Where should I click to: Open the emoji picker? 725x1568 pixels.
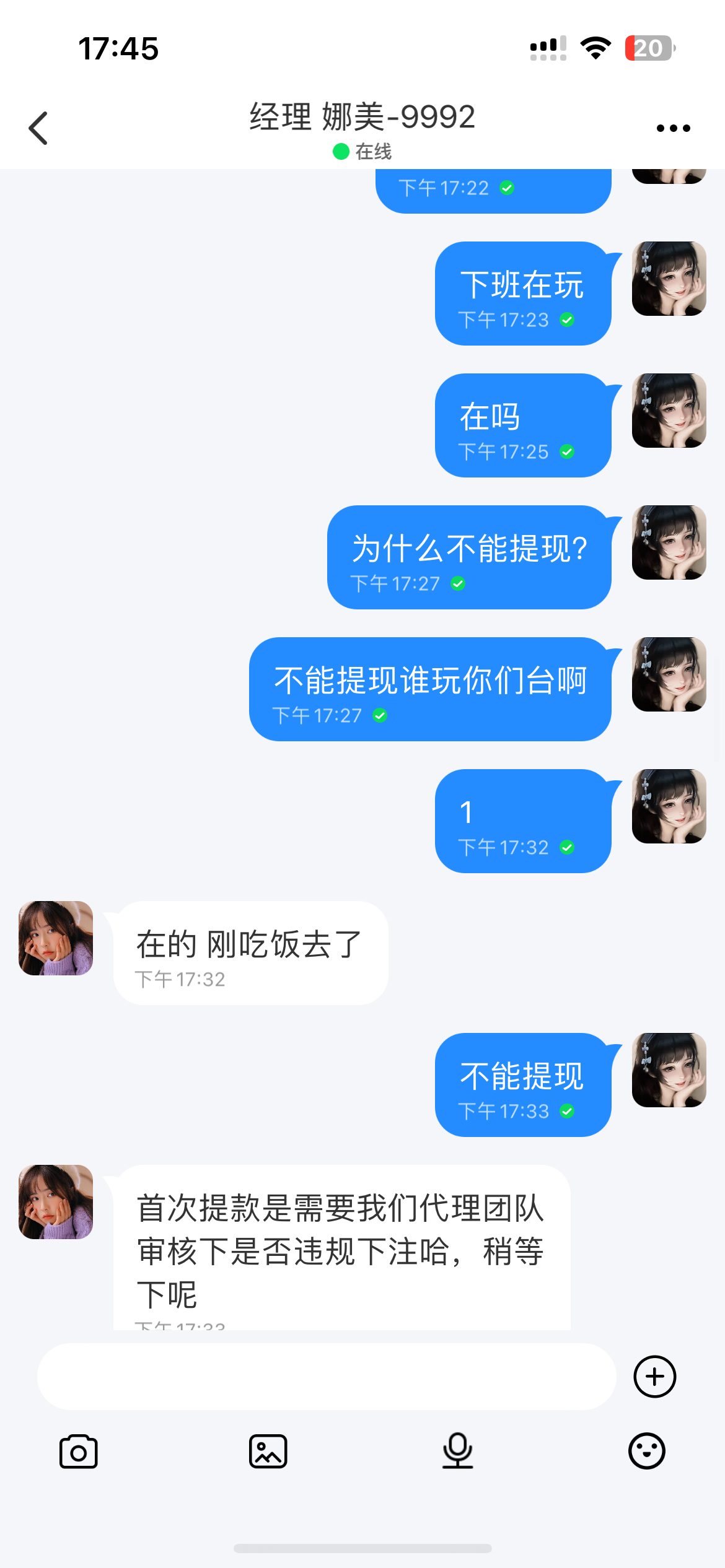(646, 1451)
